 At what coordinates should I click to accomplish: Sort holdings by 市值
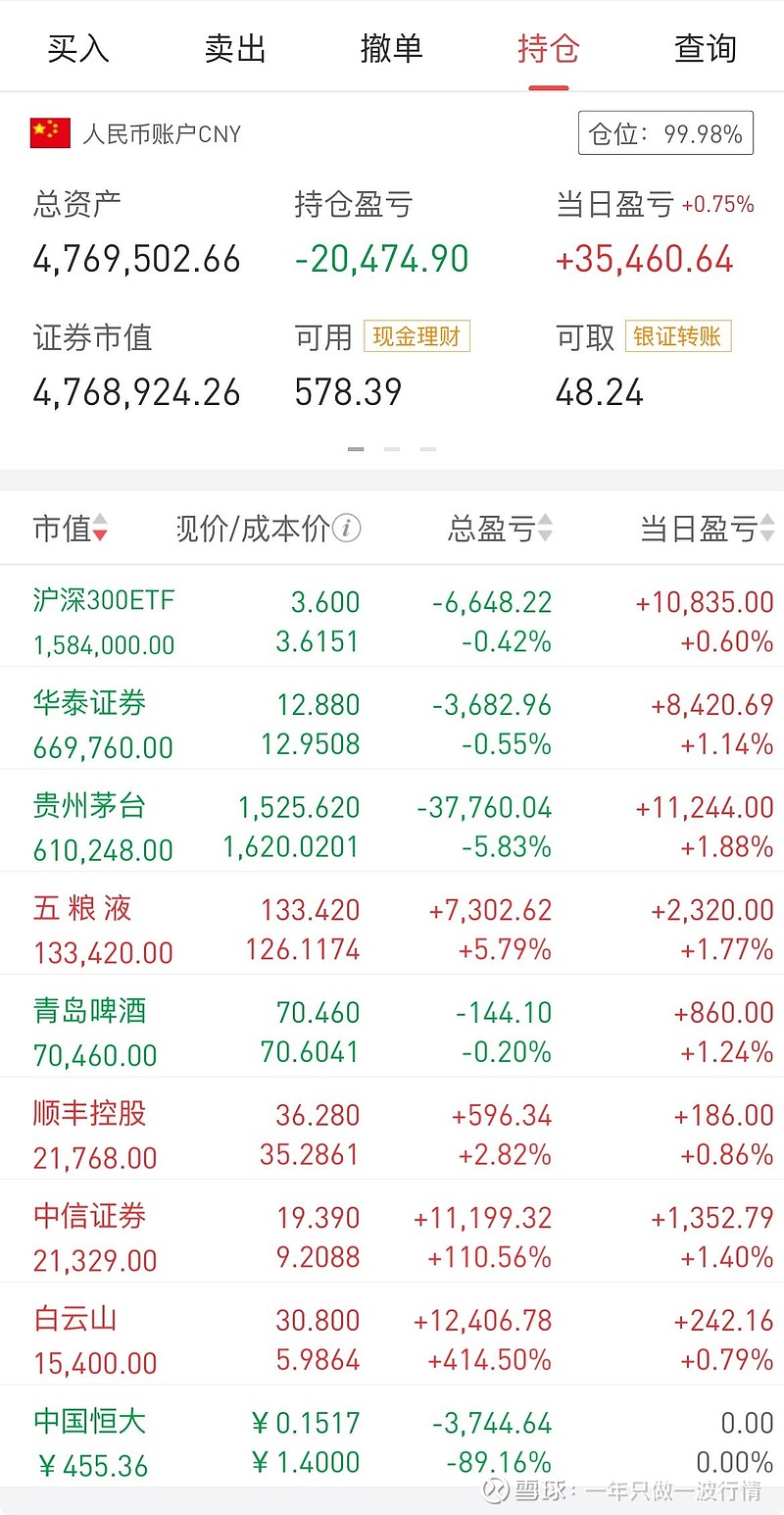tap(70, 530)
